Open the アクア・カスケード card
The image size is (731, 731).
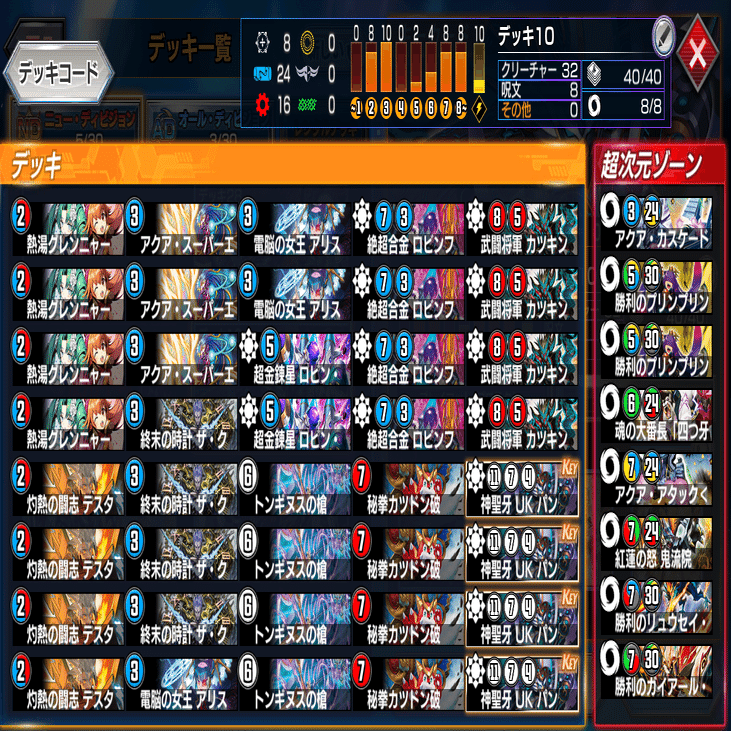655,221
